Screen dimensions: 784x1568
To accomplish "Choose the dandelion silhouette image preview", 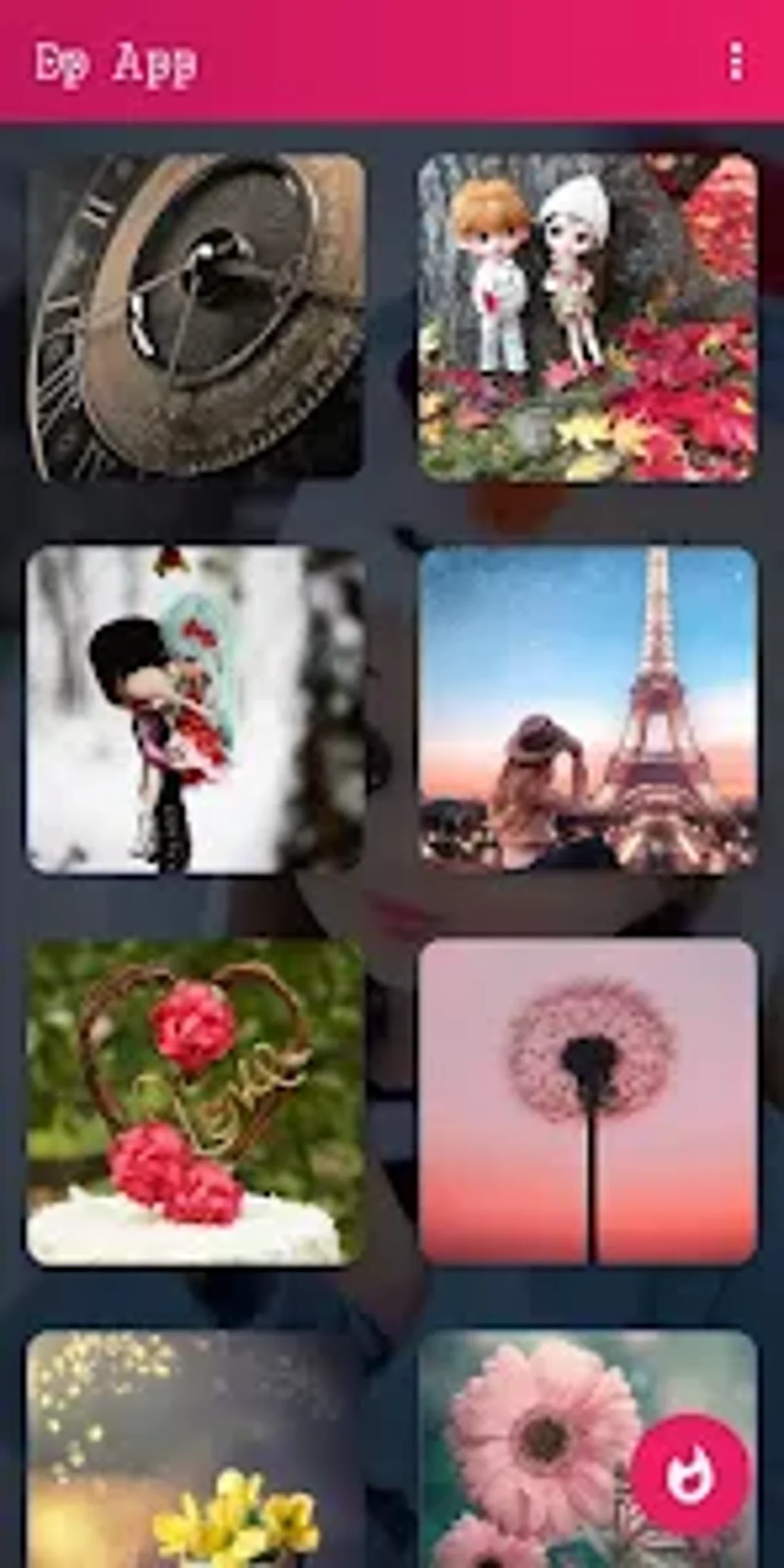I will (588, 1107).
